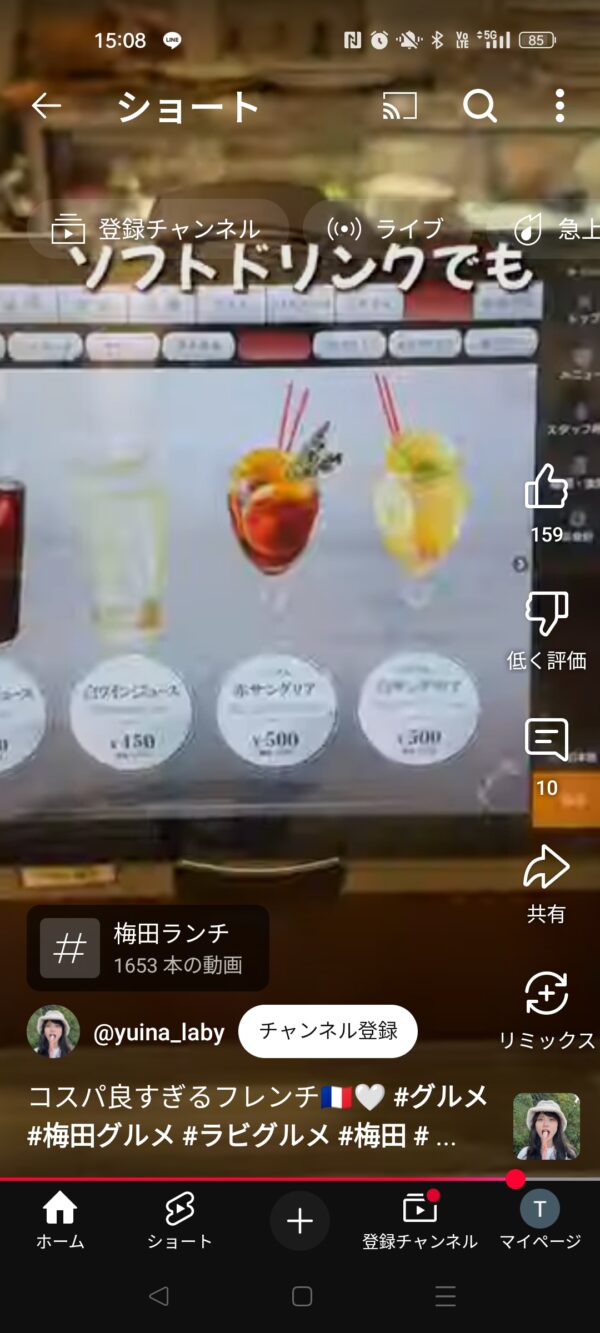Like this Short
This screenshot has height=1333, width=600.
[x=546, y=490]
